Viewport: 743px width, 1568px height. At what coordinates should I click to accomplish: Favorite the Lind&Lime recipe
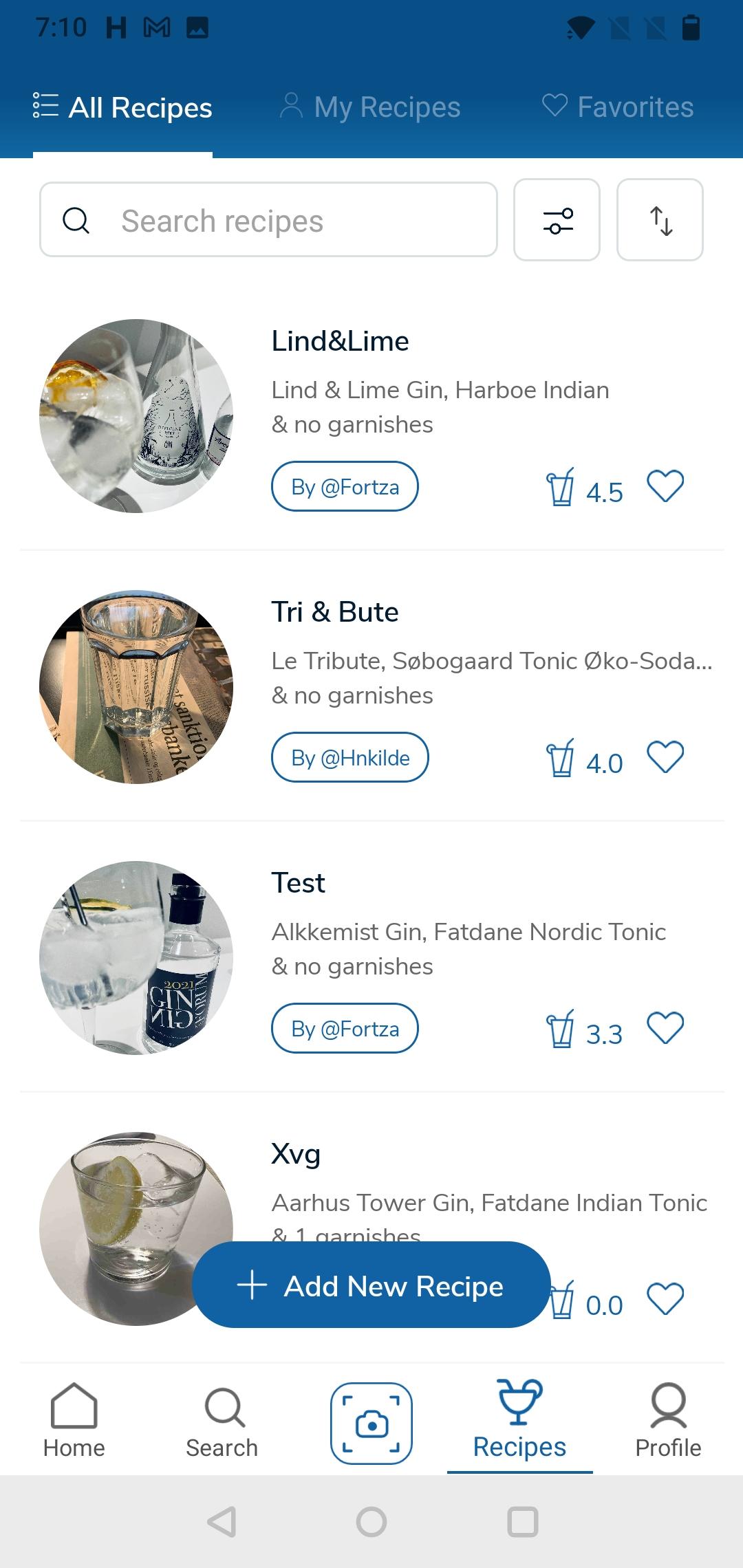pos(665,486)
